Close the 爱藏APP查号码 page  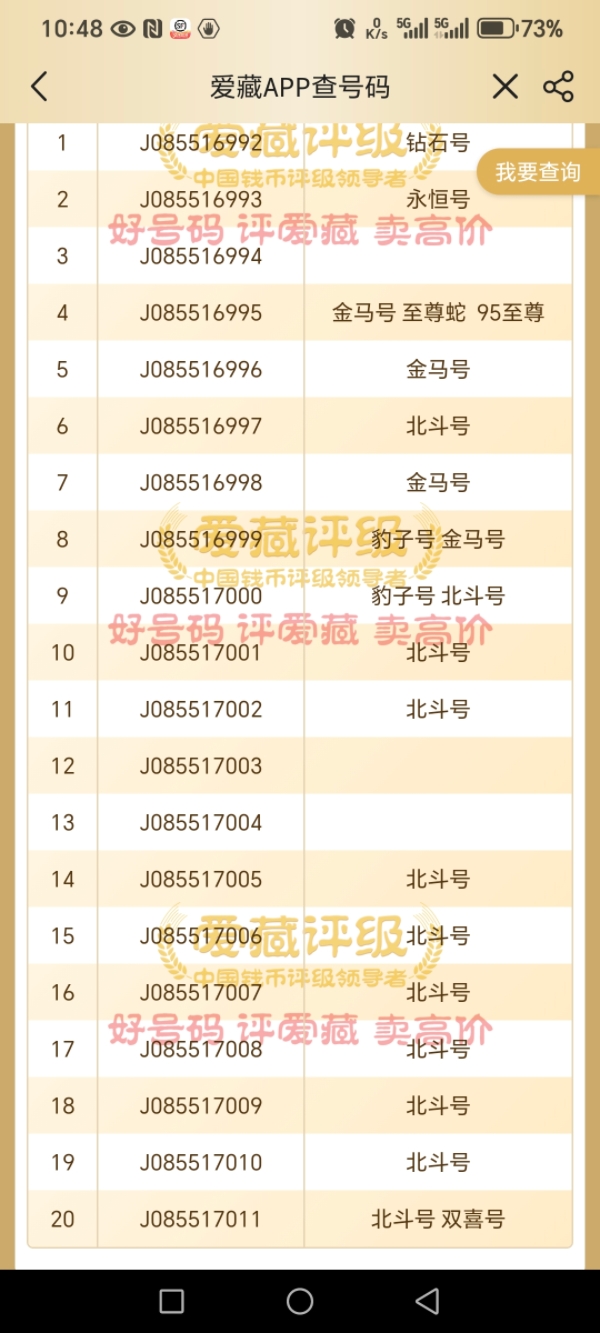tap(506, 87)
